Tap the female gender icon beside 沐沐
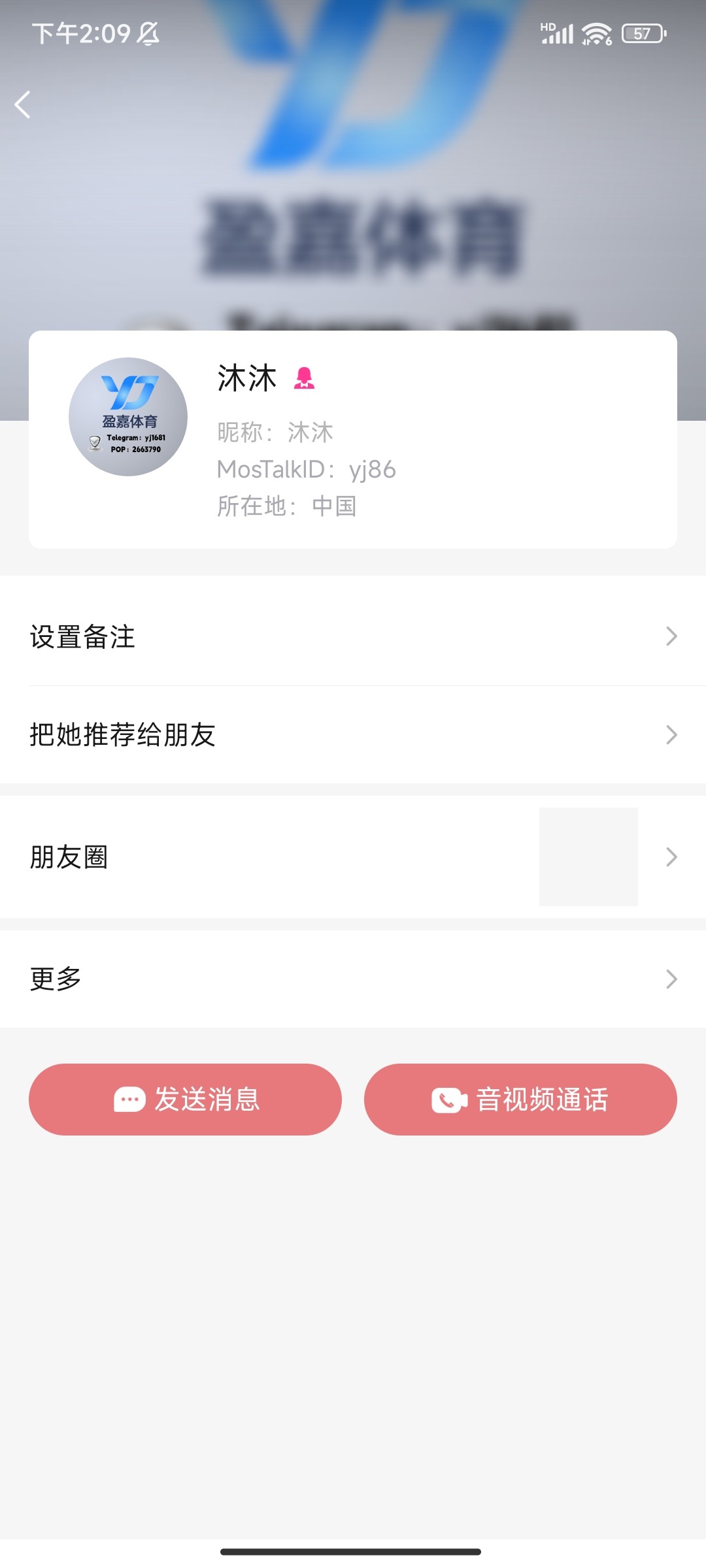 (x=306, y=379)
